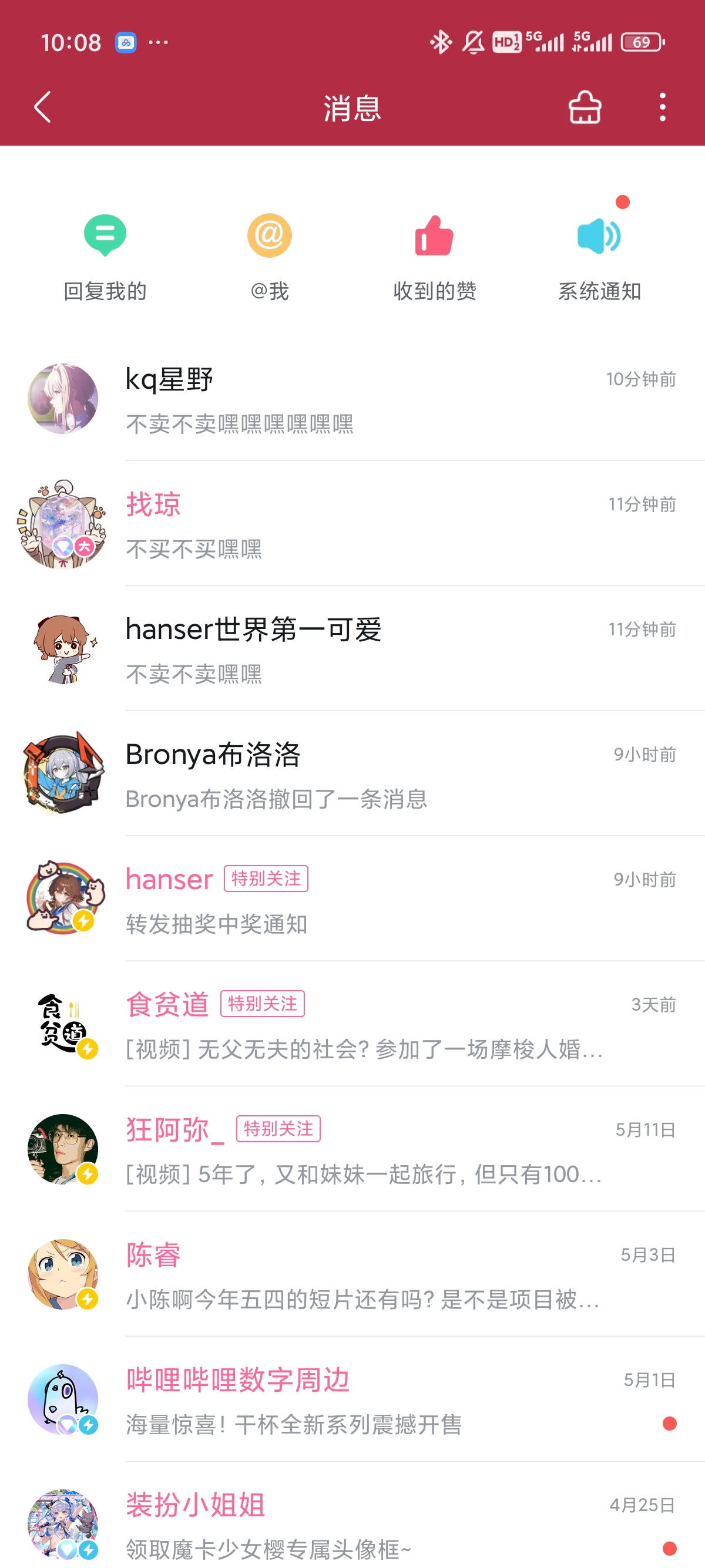Screen dimensions: 705x1568
Task: Tap the red dot above 系统通知
Action: click(622, 201)
